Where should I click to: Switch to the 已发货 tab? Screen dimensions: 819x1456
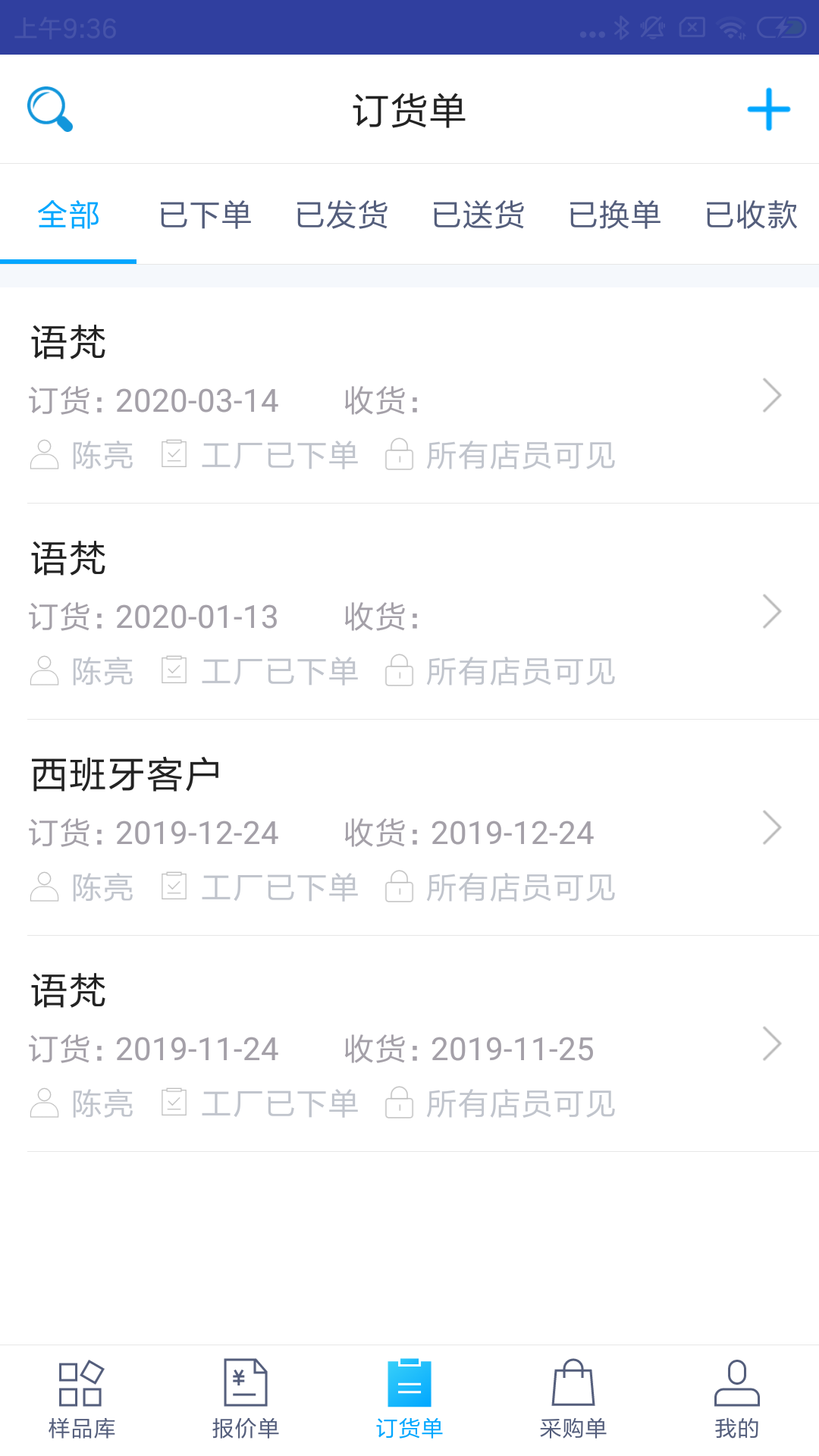pyautogui.click(x=343, y=215)
